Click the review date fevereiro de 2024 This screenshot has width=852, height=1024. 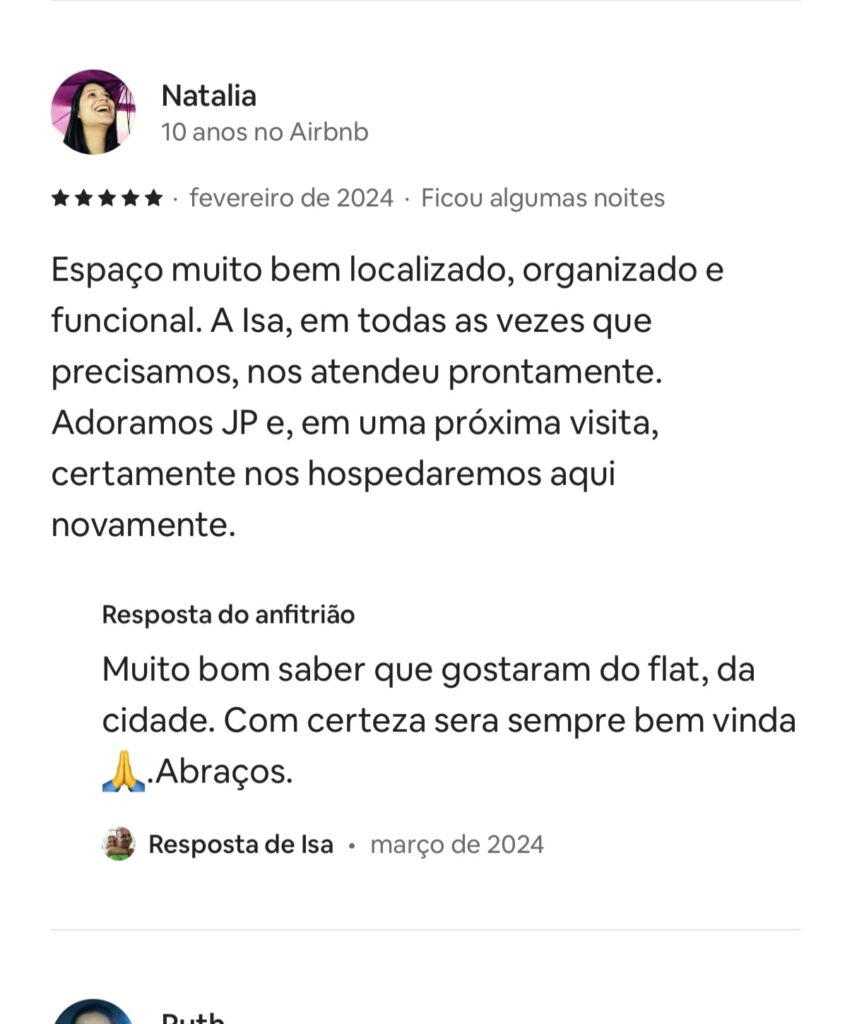click(x=290, y=198)
